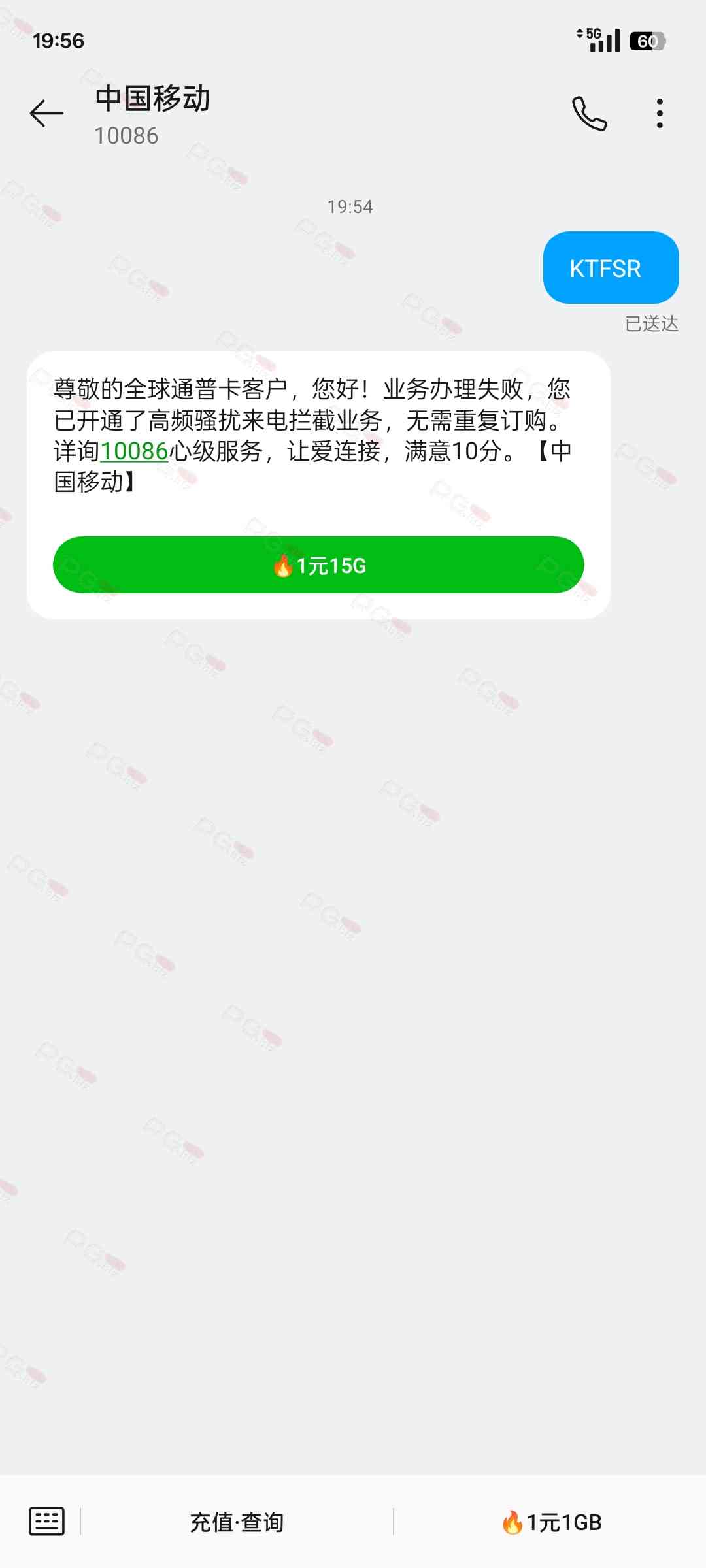Viewport: 706px width, 1568px height.
Task: Open the 充值·查询 menu
Action: tap(237, 1522)
